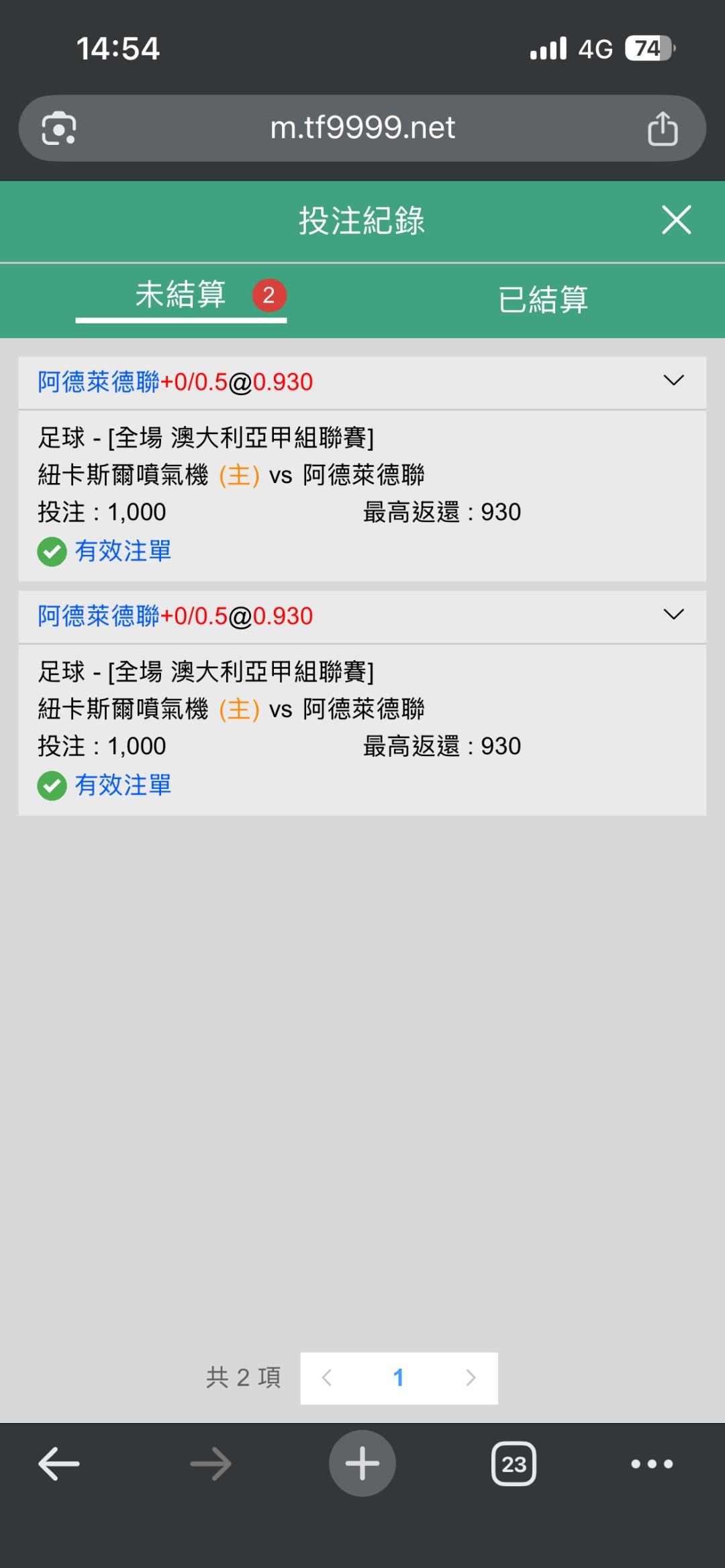This screenshot has height=1568, width=725.
Task: Switch to the 已結算 settled tab
Action: click(543, 299)
